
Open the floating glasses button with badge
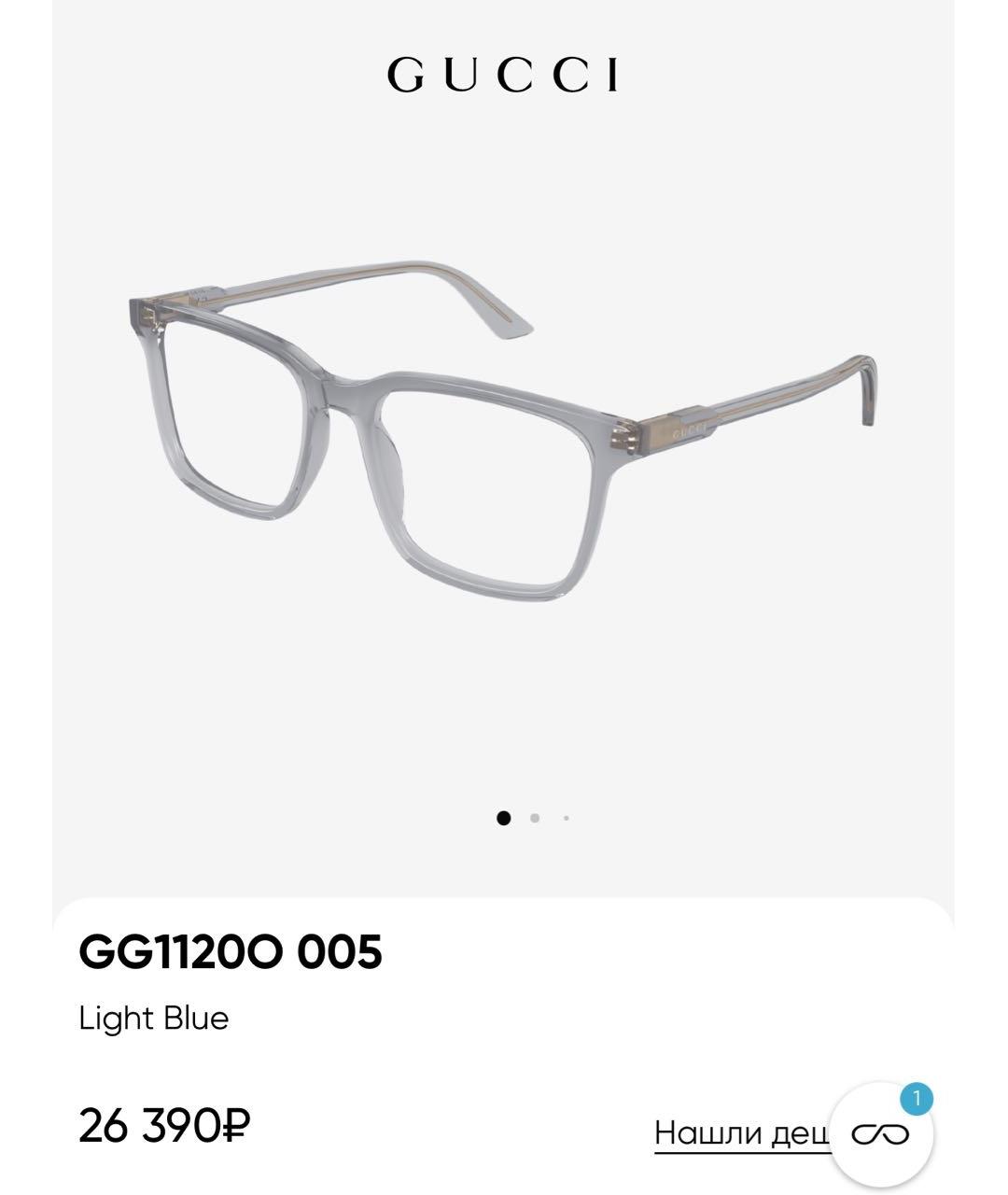[x=880, y=1134]
